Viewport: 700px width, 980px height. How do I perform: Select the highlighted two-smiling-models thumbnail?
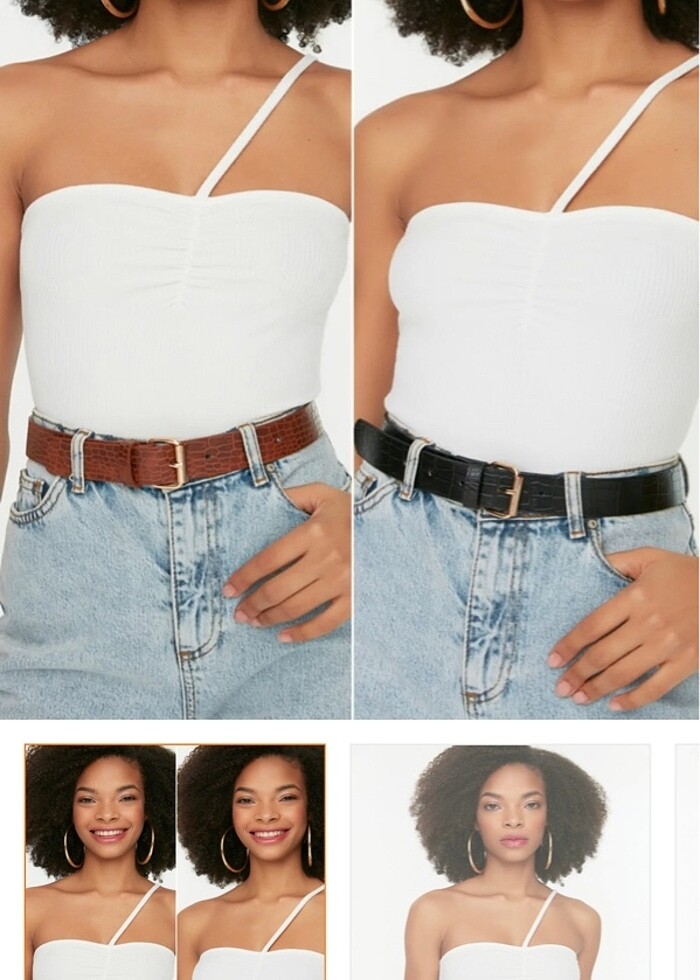tap(175, 862)
